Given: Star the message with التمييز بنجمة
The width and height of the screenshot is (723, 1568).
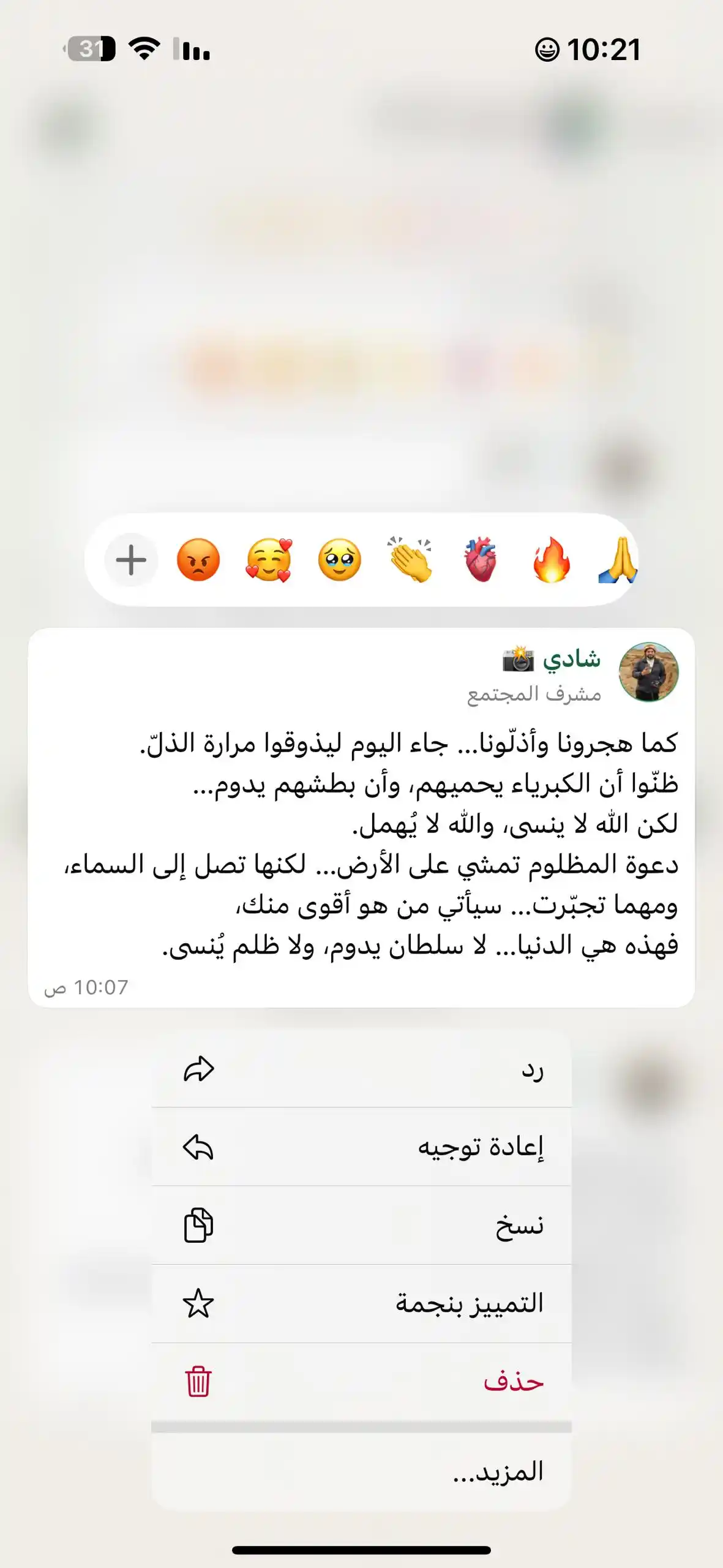Looking at the screenshot, I should click(x=361, y=1303).
